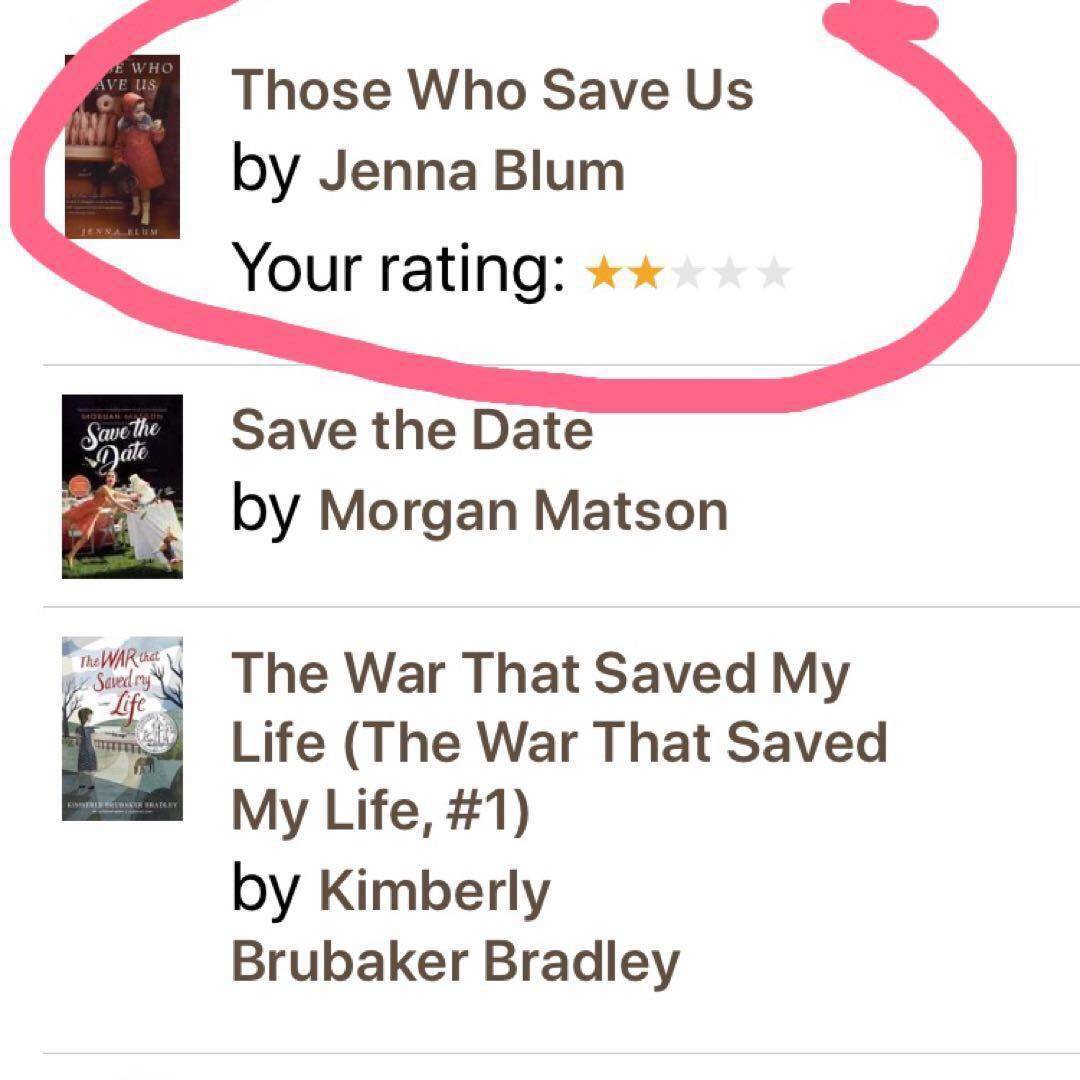Image resolution: width=1080 pixels, height=1080 pixels.
Task: Open the Save the Date cover
Action: [122, 486]
